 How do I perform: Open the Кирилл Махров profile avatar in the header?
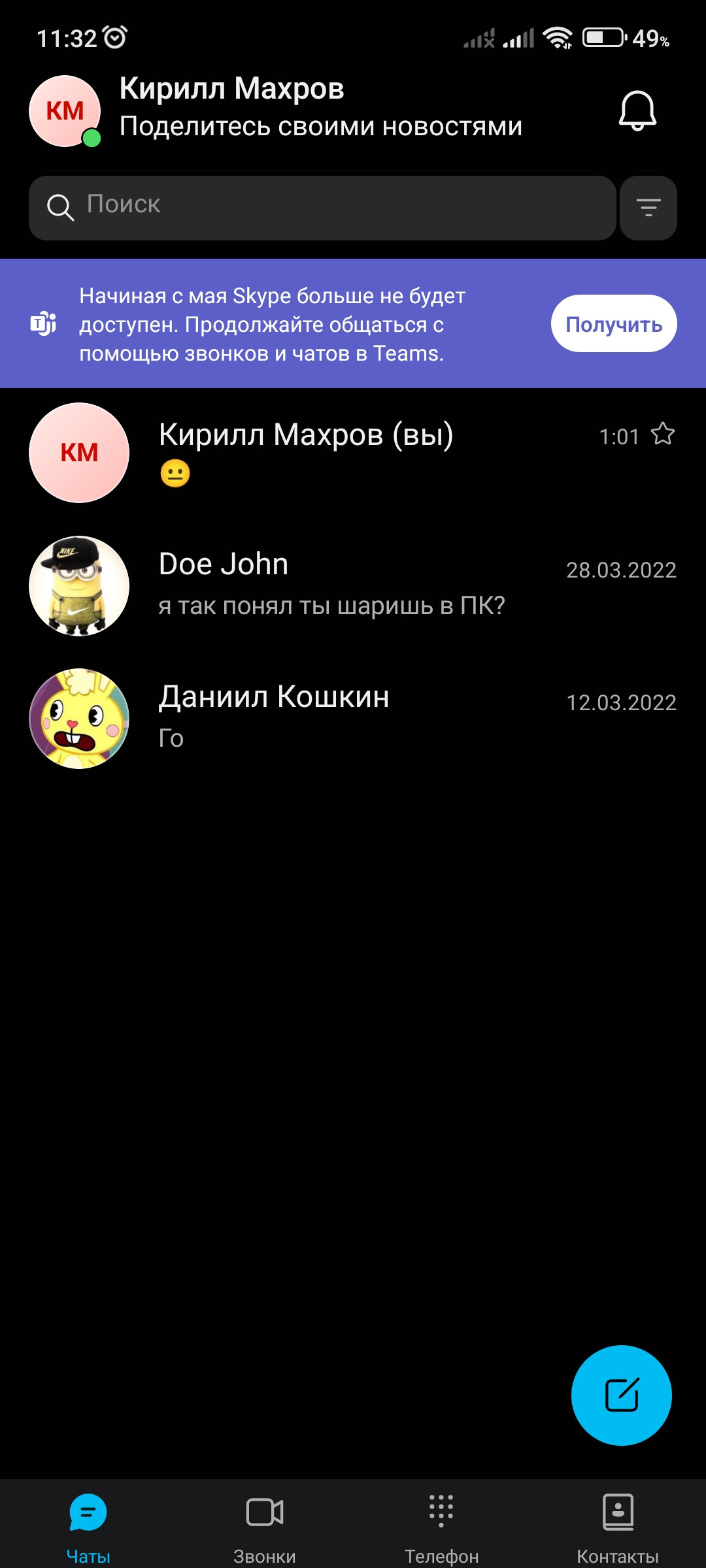(x=65, y=111)
